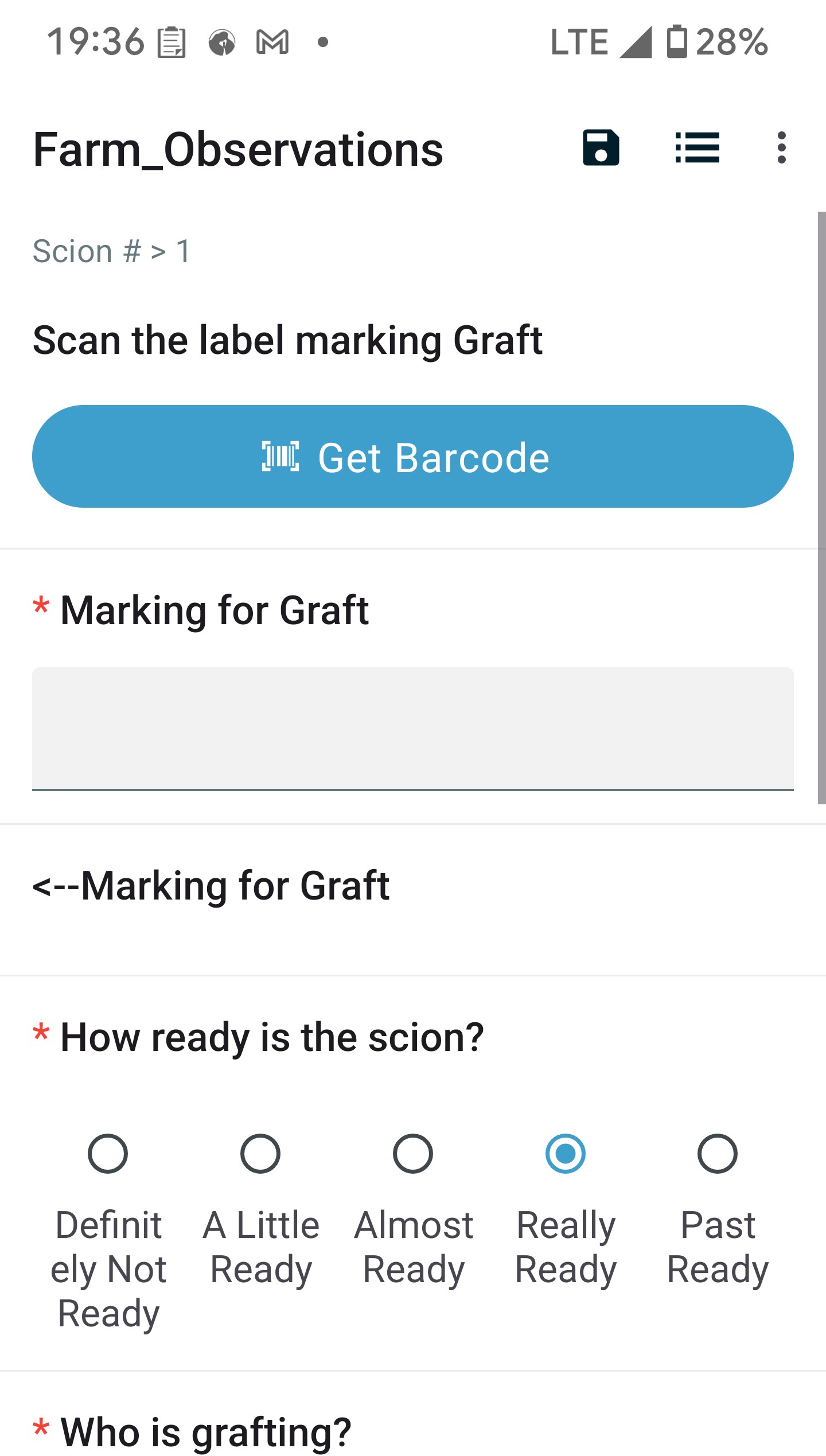Choose A Little Ready for scion
Image resolution: width=826 pixels, height=1456 pixels.
(x=260, y=1154)
